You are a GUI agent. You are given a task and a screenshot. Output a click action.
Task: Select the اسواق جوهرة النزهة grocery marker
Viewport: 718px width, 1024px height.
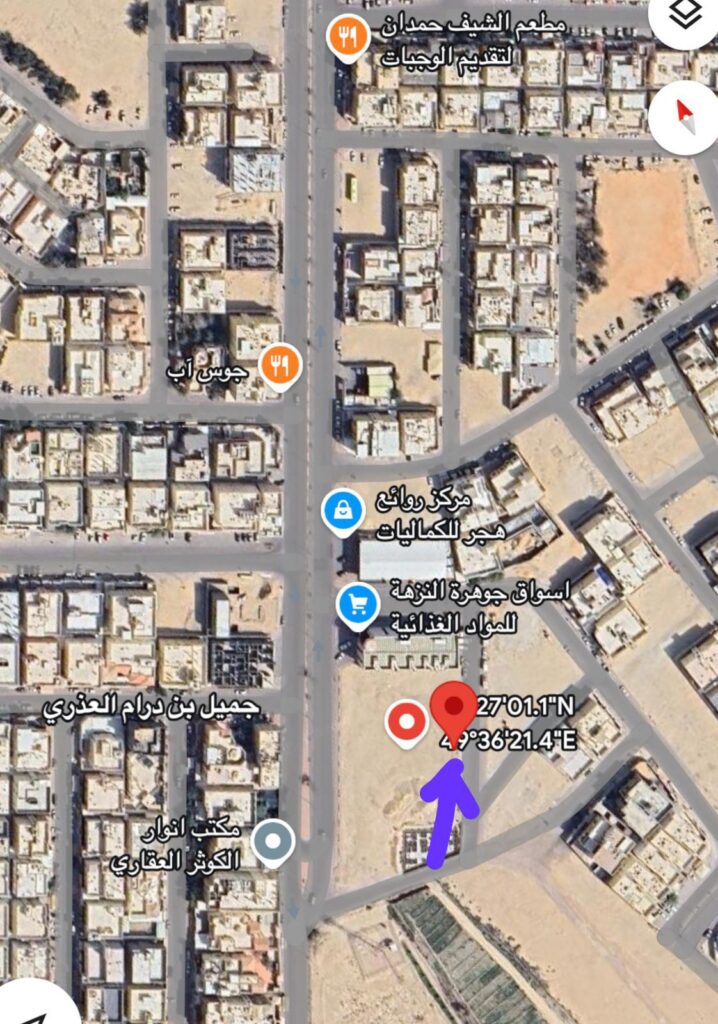coord(357,603)
